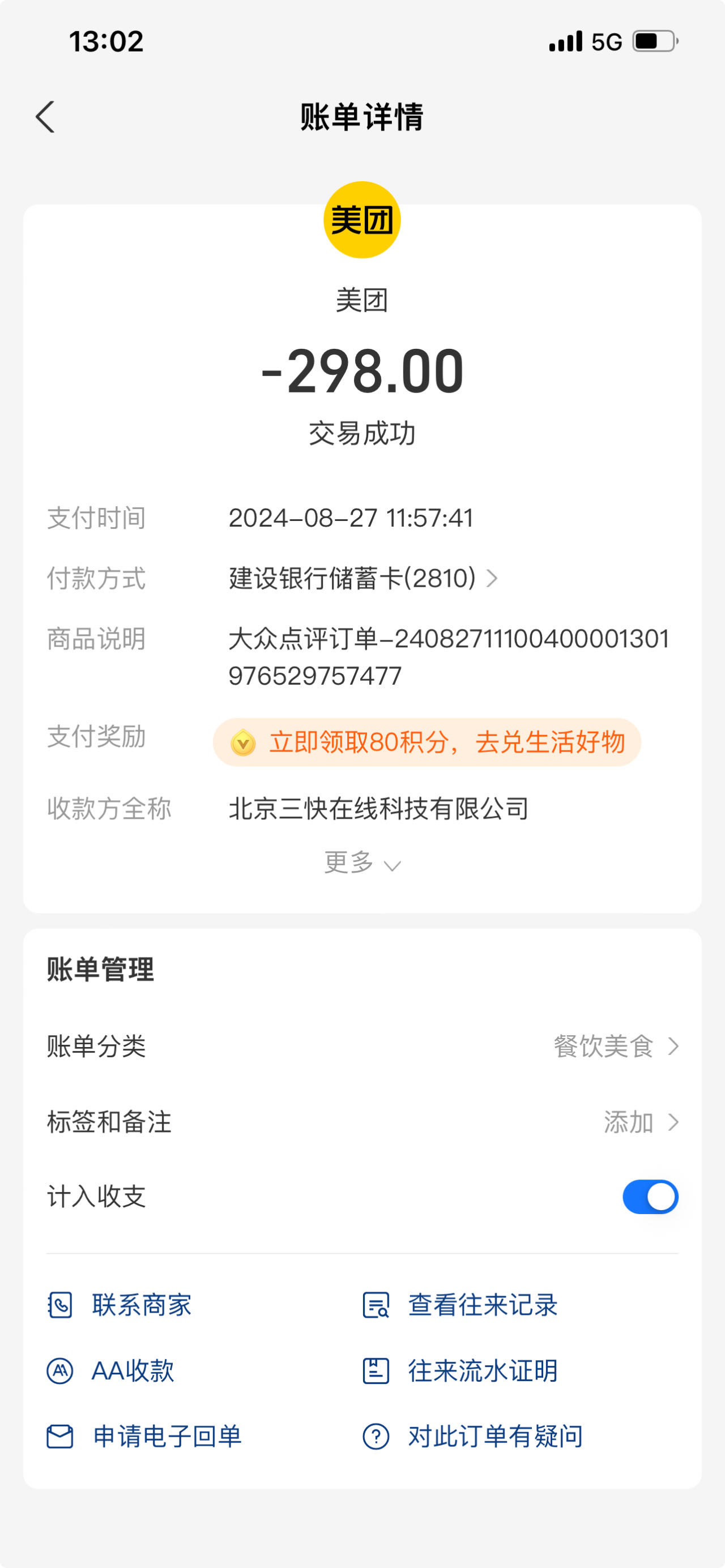Screen dimensions: 725x1568
Task: Request 申请电子回单 e-receipt
Action: pos(144,1437)
